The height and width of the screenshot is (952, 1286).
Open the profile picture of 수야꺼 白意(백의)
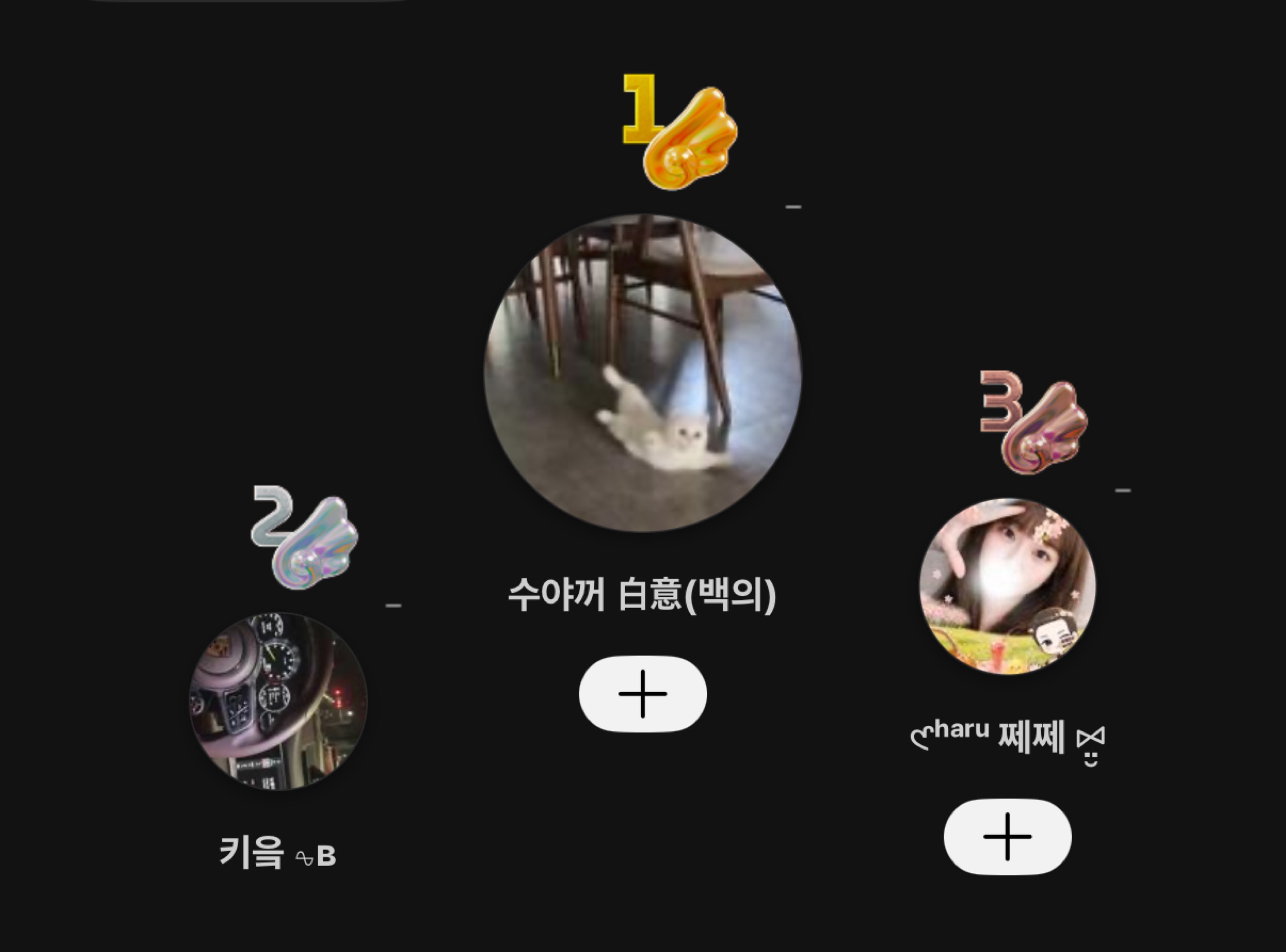coord(642,373)
